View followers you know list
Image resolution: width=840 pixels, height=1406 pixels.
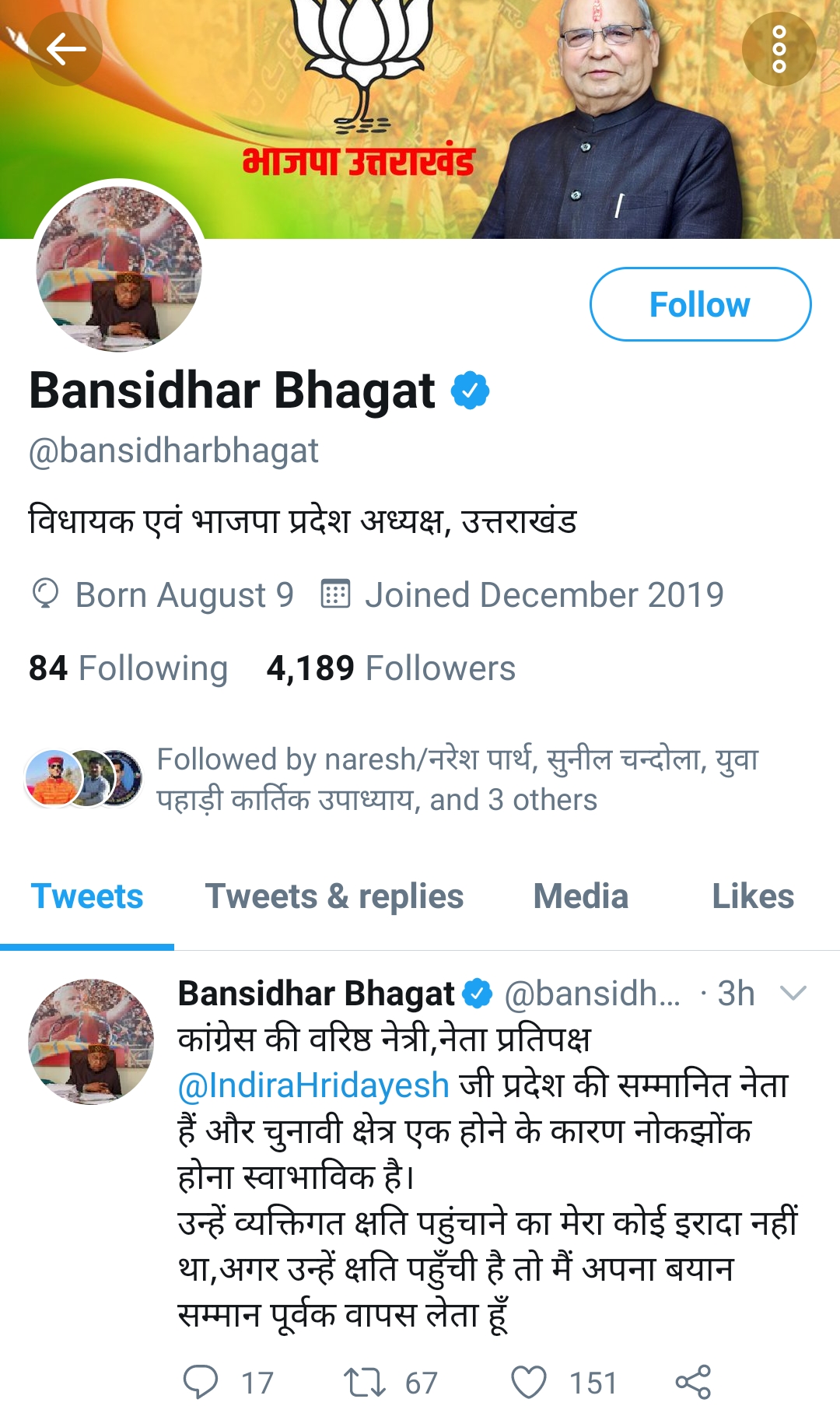click(x=389, y=780)
